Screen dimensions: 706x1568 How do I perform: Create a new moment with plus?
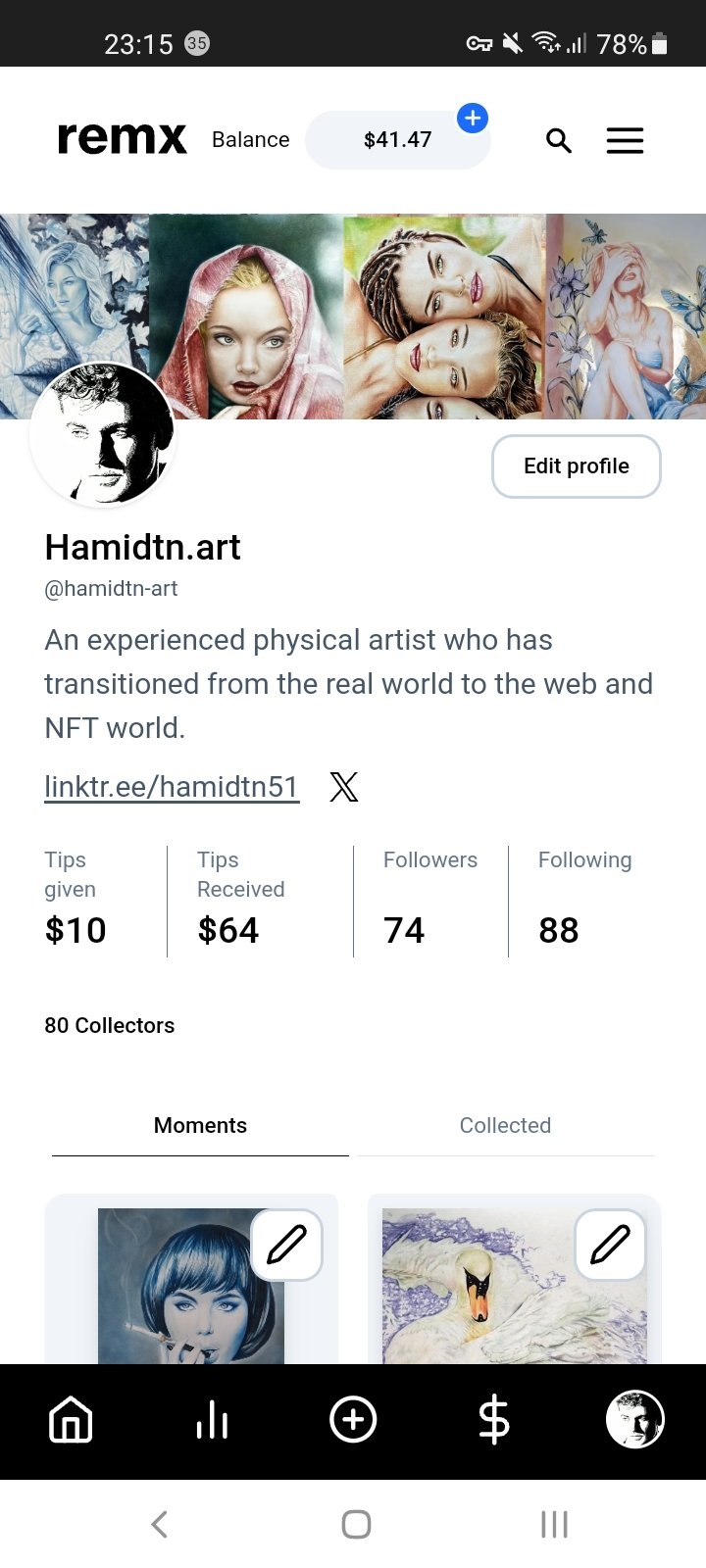coord(353,1420)
